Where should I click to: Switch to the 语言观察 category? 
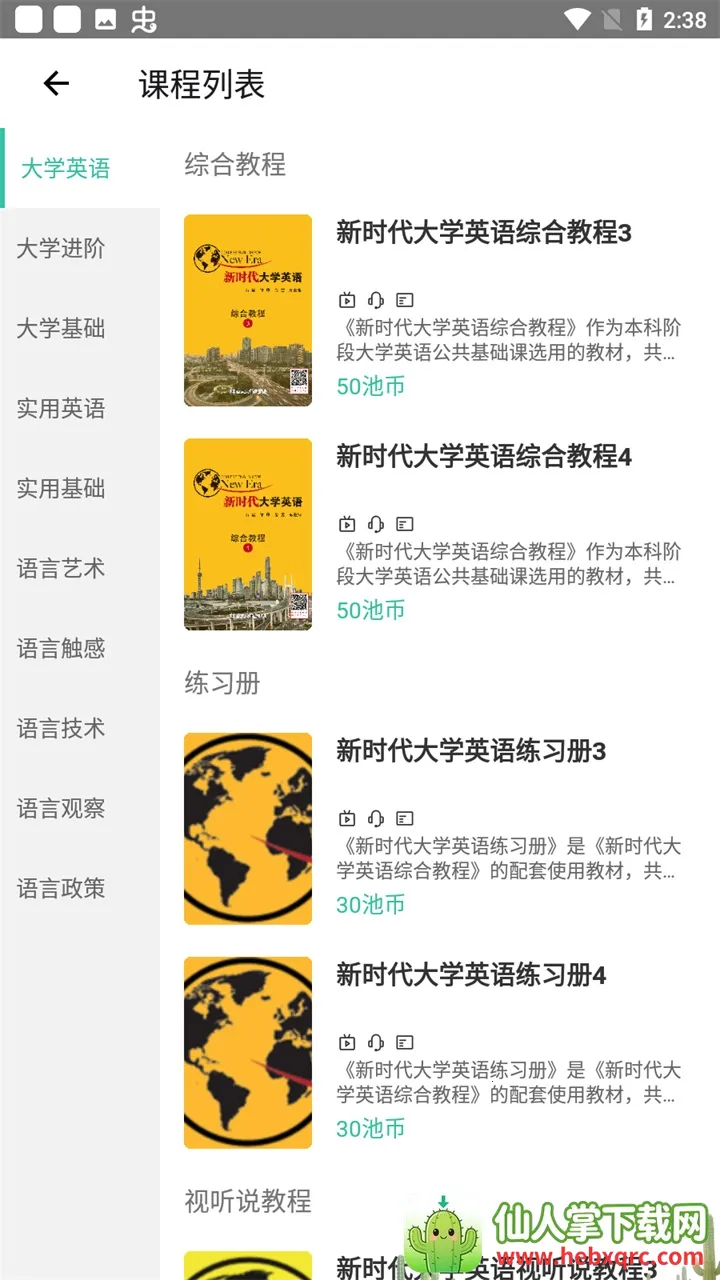click(x=61, y=809)
